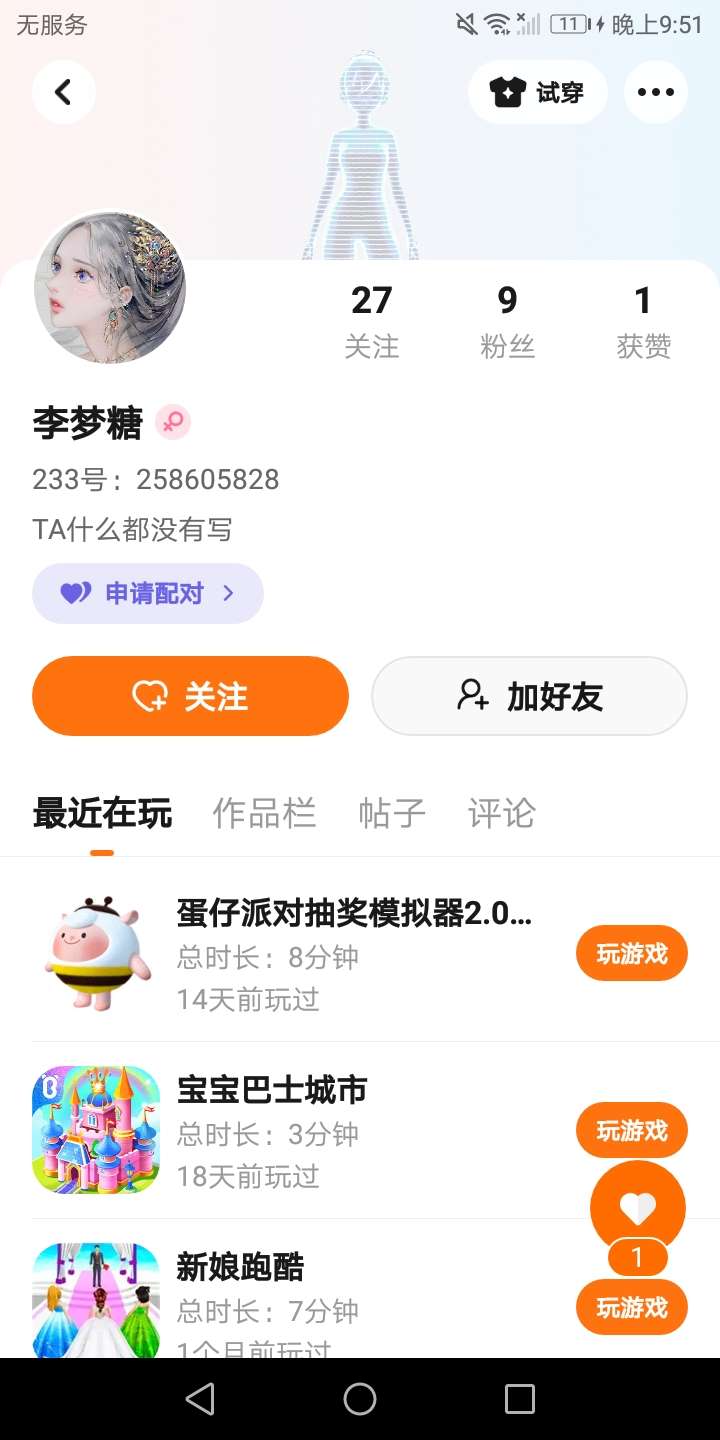Open the three-dot overflow menu
This screenshot has width=720, height=1440.
click(x=655, y=92)
